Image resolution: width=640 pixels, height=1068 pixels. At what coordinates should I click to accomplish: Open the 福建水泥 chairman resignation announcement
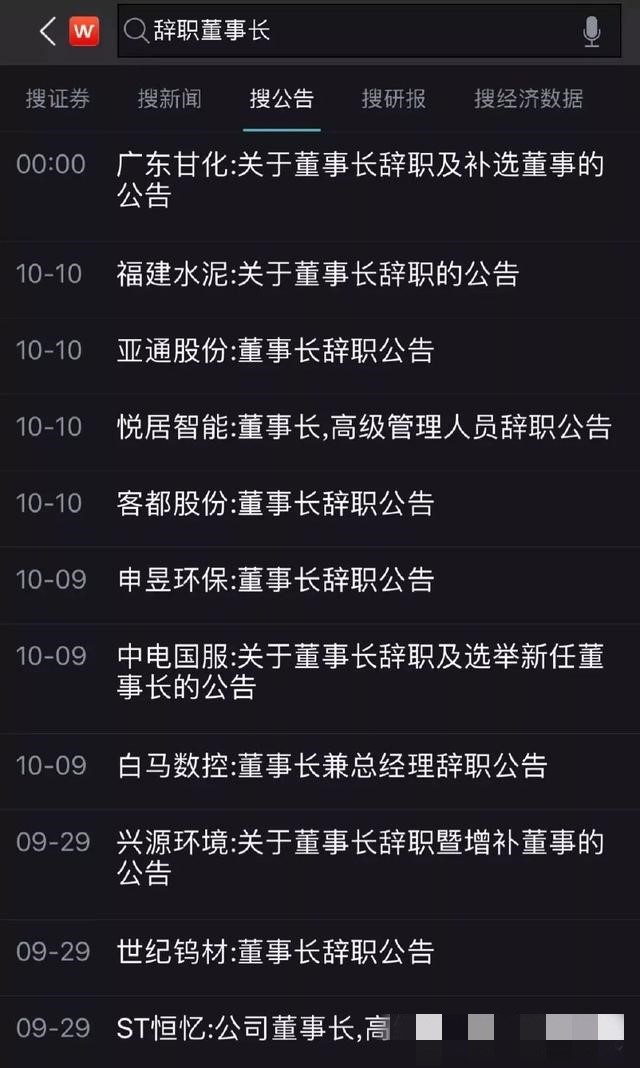[318, 273]
